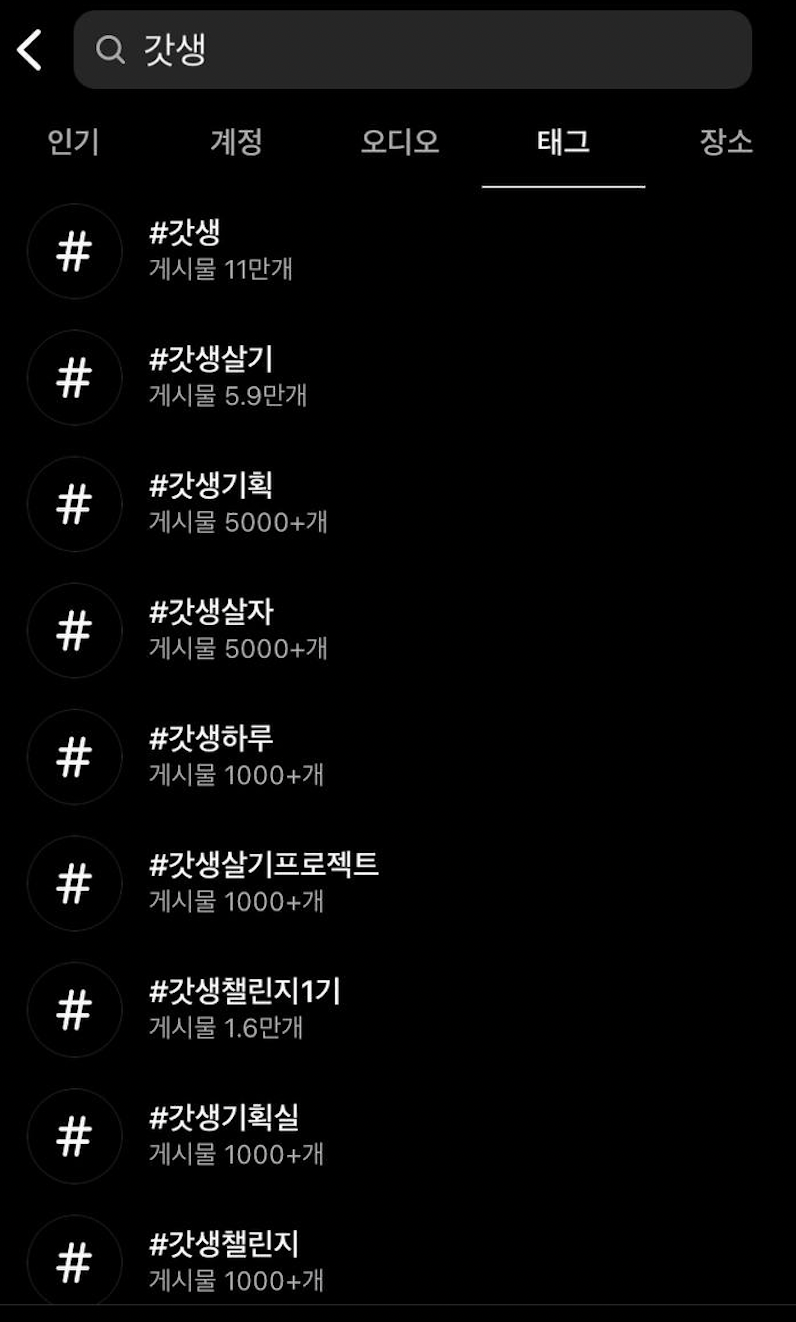Open the #갓생기획실 hashtag
The image size is (796, 1322).
(398, 1136)
